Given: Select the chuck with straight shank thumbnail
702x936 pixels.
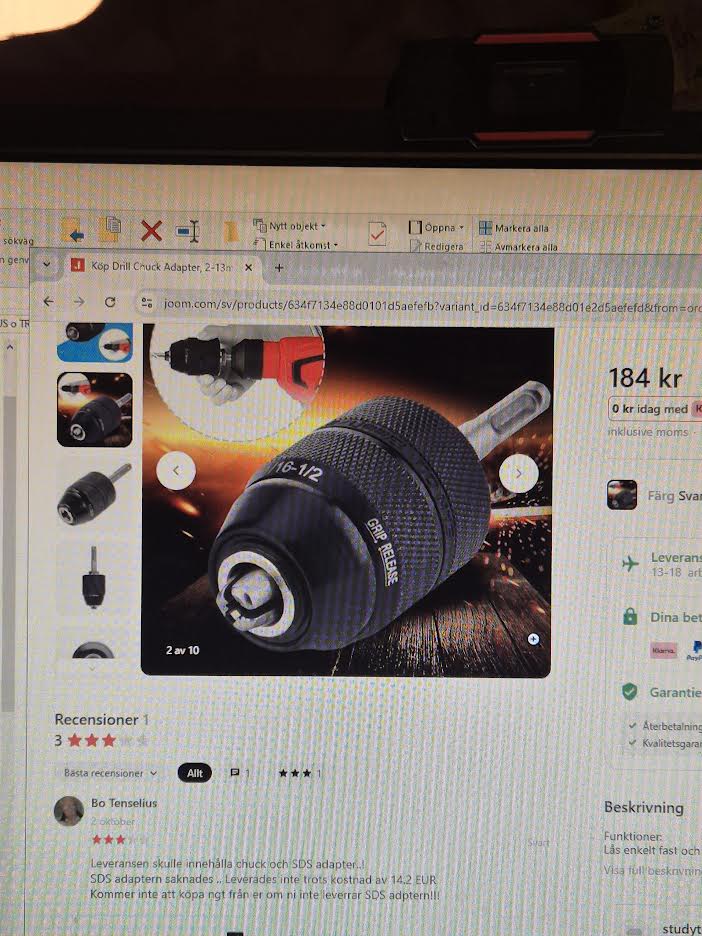Looking at the screenshot, I should pyautogui.click(x=94, y=493).
